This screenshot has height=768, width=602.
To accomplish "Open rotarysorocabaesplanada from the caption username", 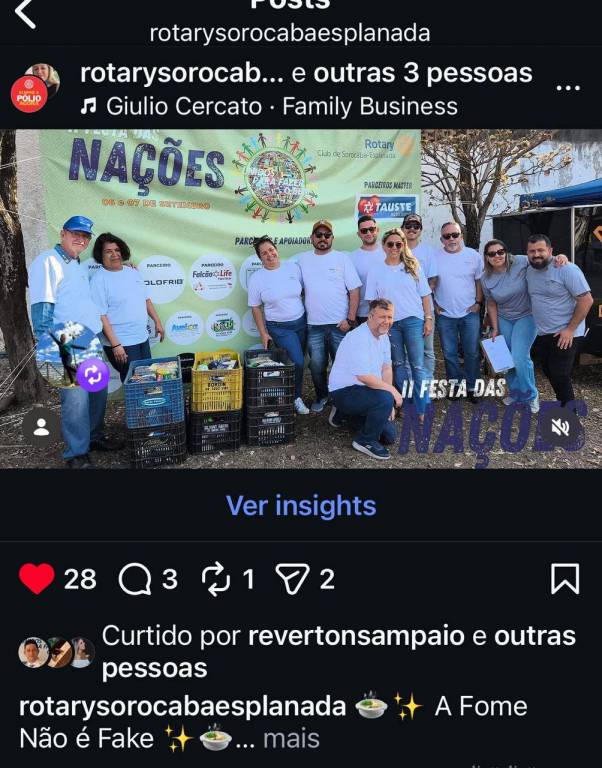I will pyautogui.click(x=182, y=706).
